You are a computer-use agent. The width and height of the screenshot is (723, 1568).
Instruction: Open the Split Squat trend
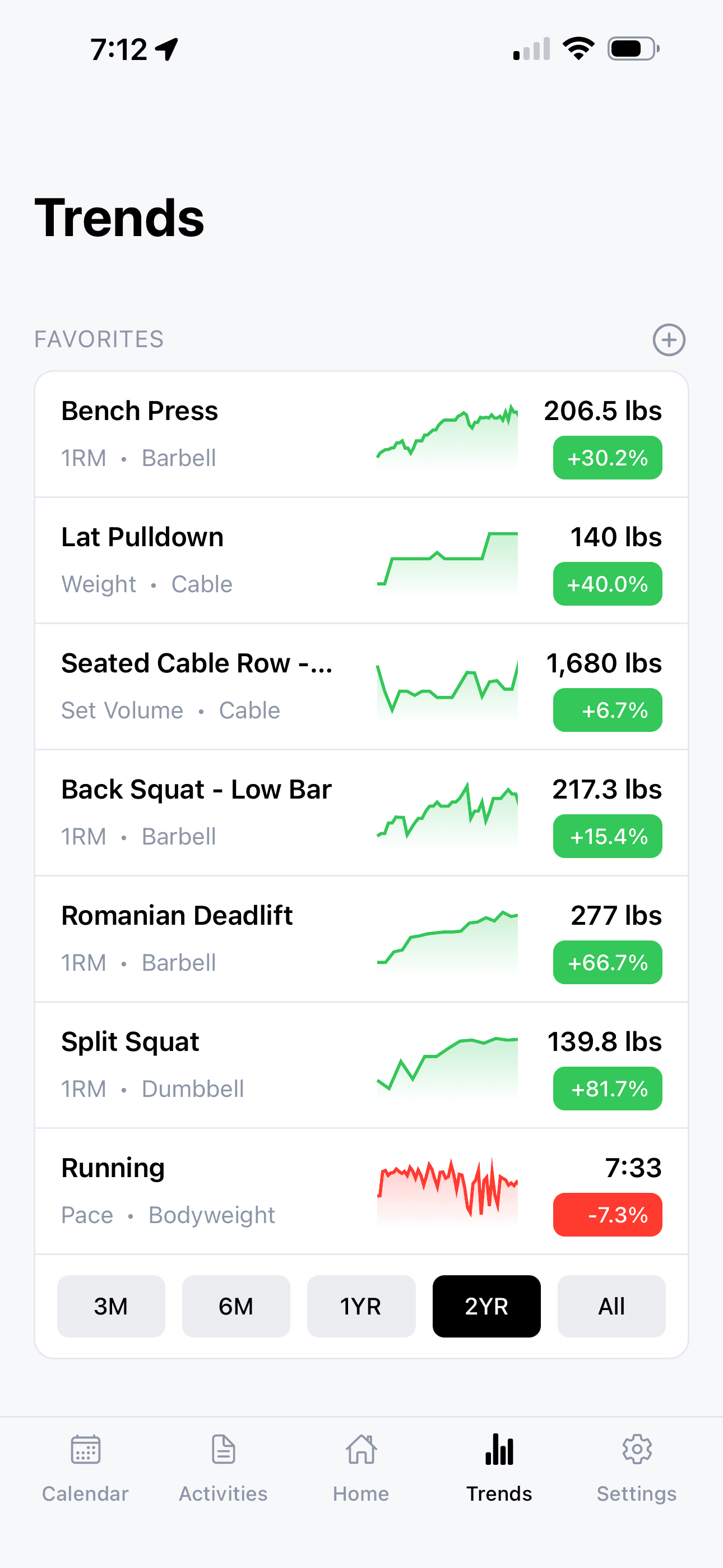361,1064
